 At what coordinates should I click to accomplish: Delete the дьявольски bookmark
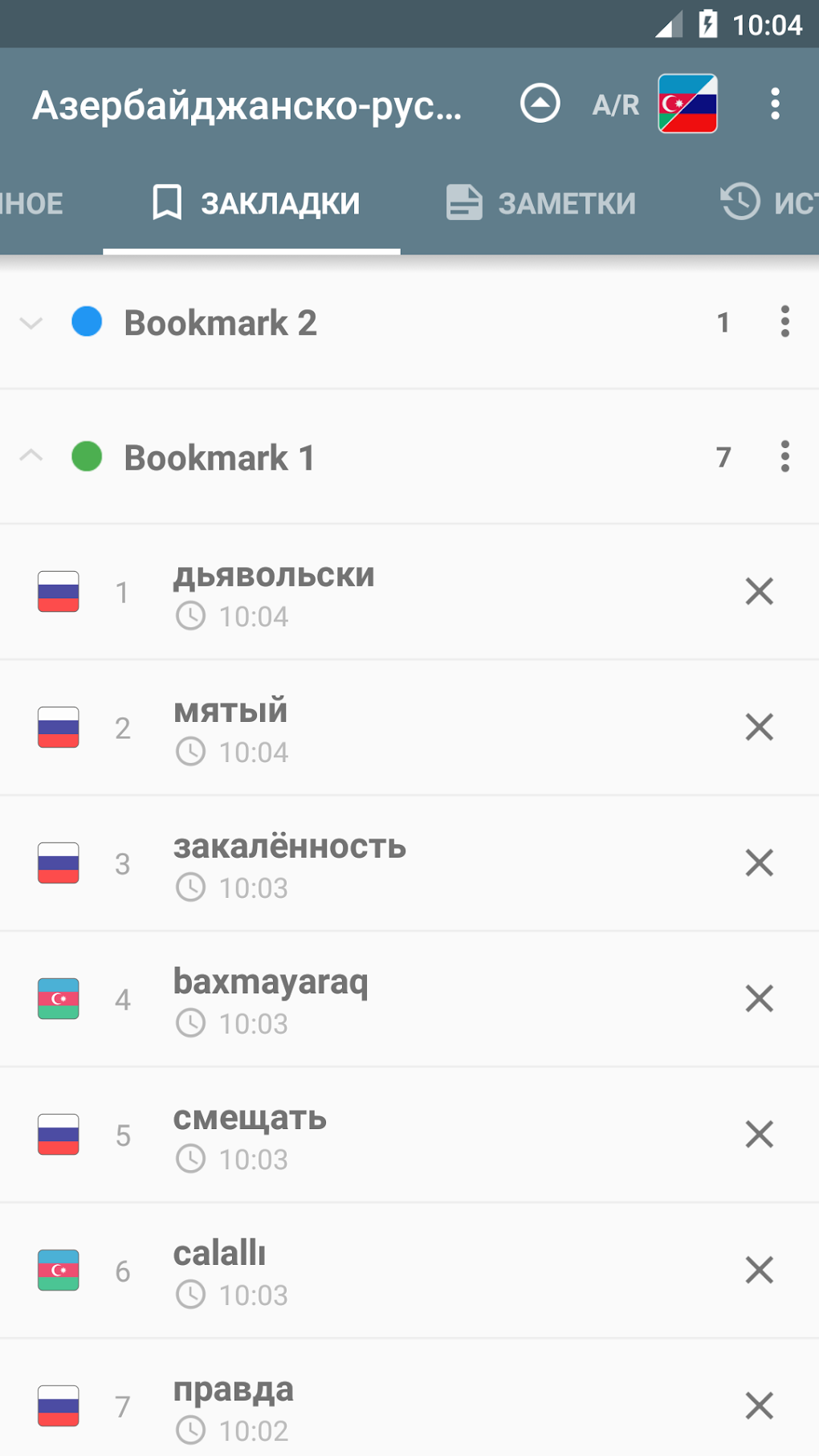(759, 592)
